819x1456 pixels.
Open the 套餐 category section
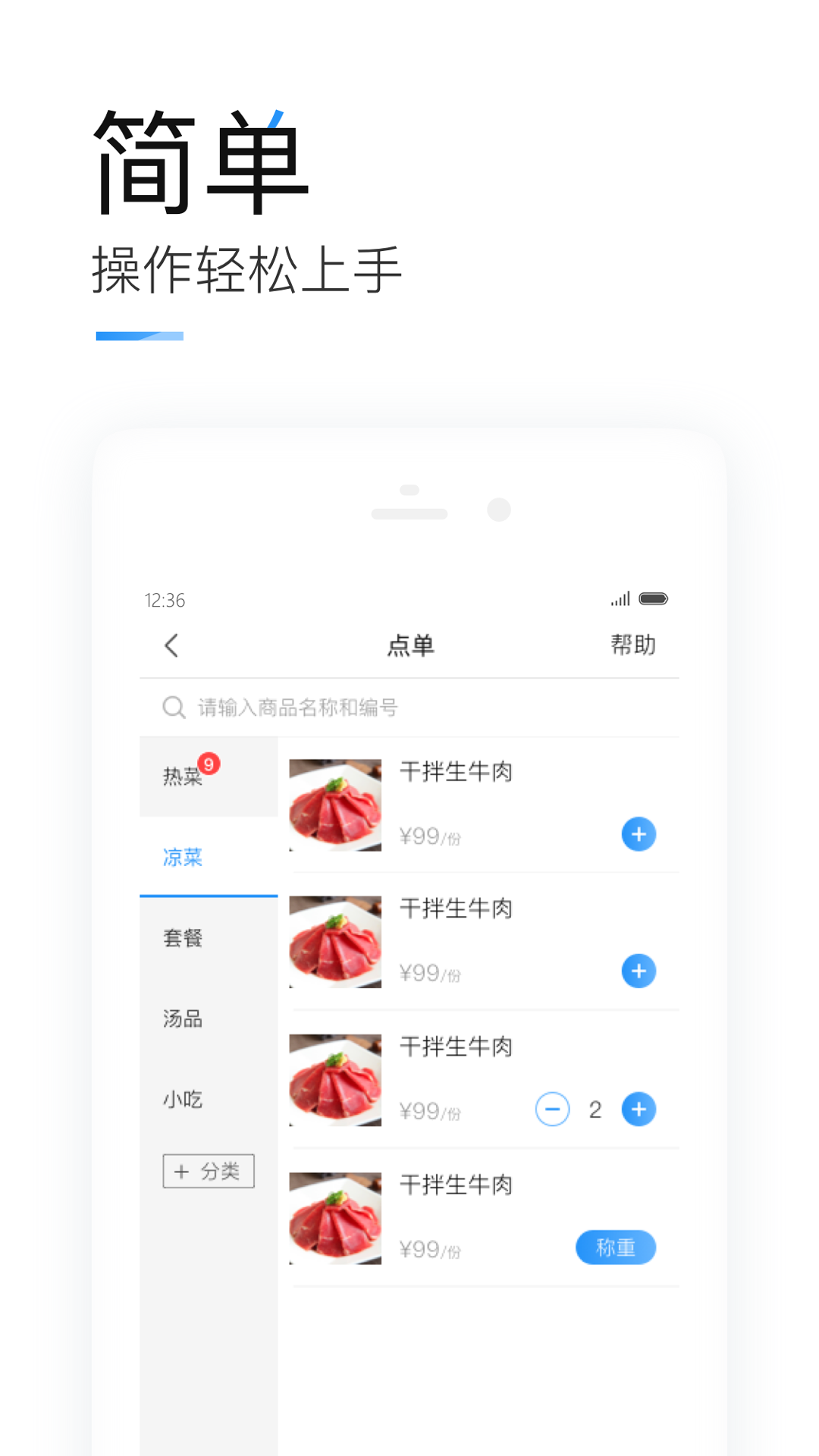click(x=182, y=939)
